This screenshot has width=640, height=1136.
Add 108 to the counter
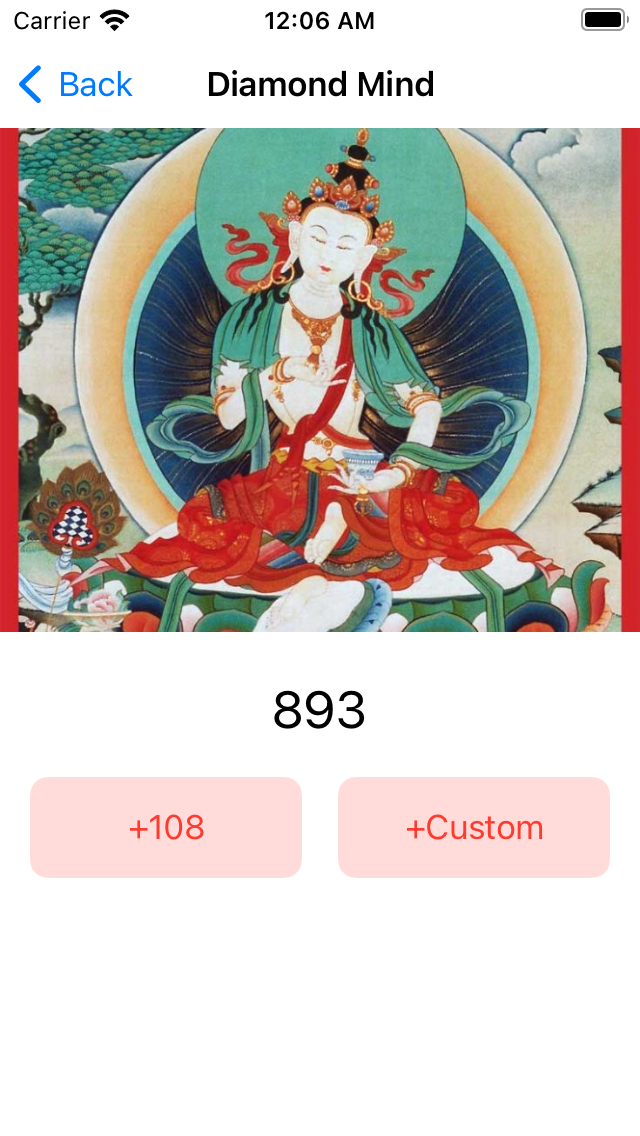[x=166, y=828]
